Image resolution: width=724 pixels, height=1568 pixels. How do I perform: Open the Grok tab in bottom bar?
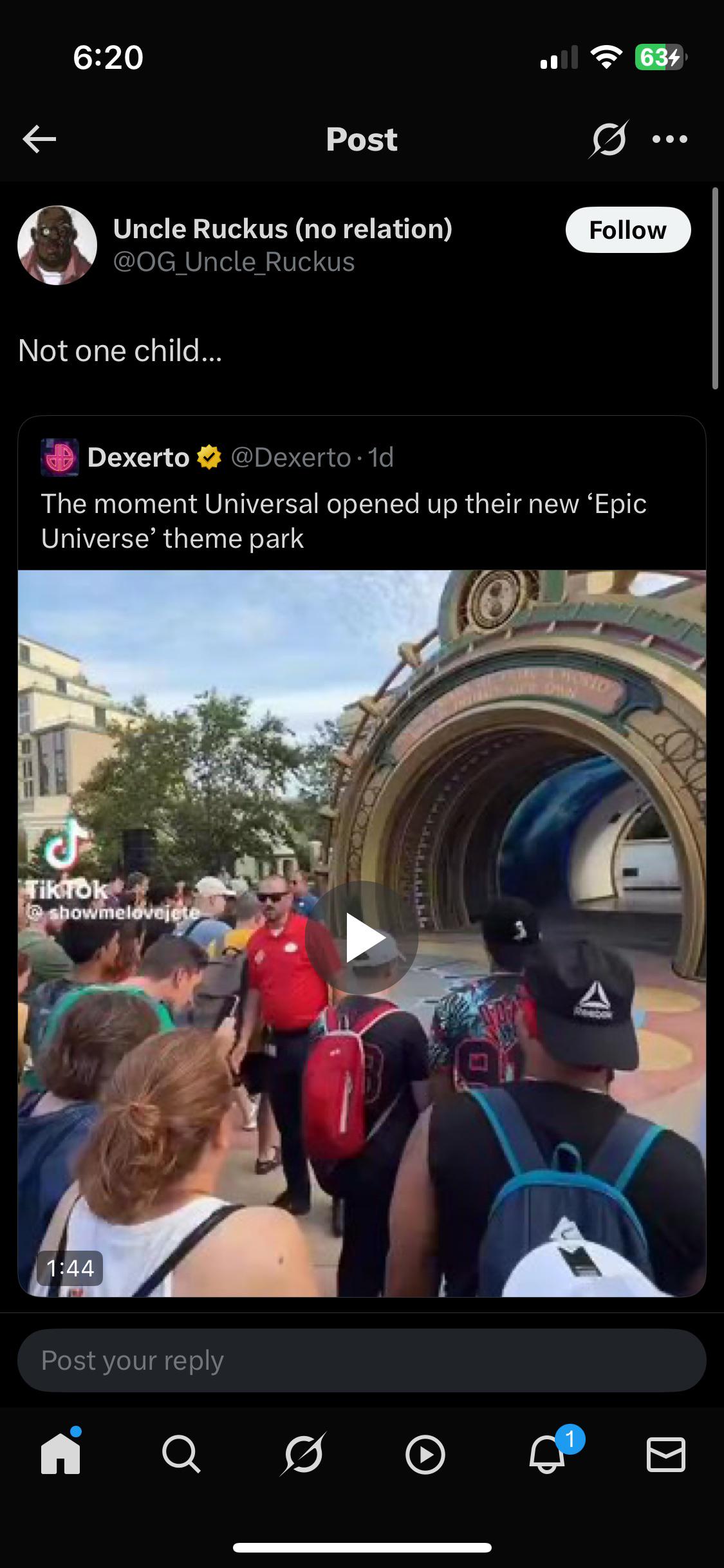(302, 1455)
